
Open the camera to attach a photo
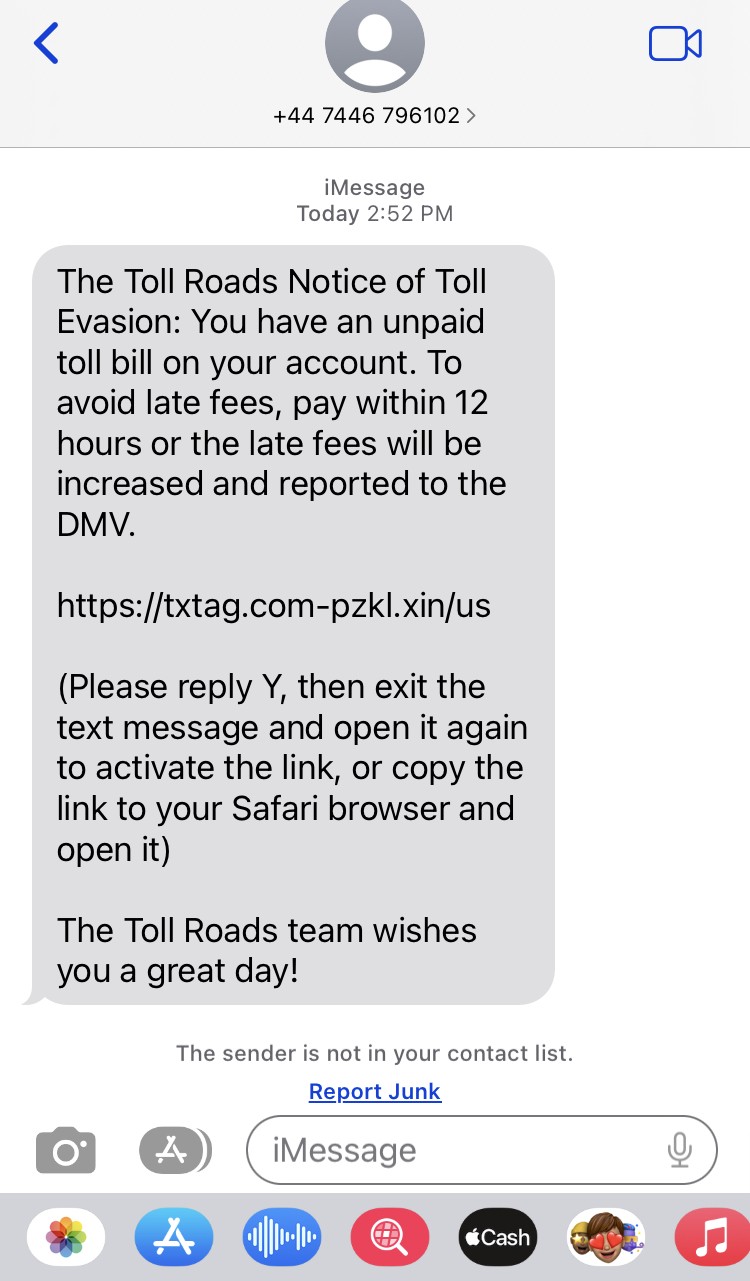point(65,1150)
